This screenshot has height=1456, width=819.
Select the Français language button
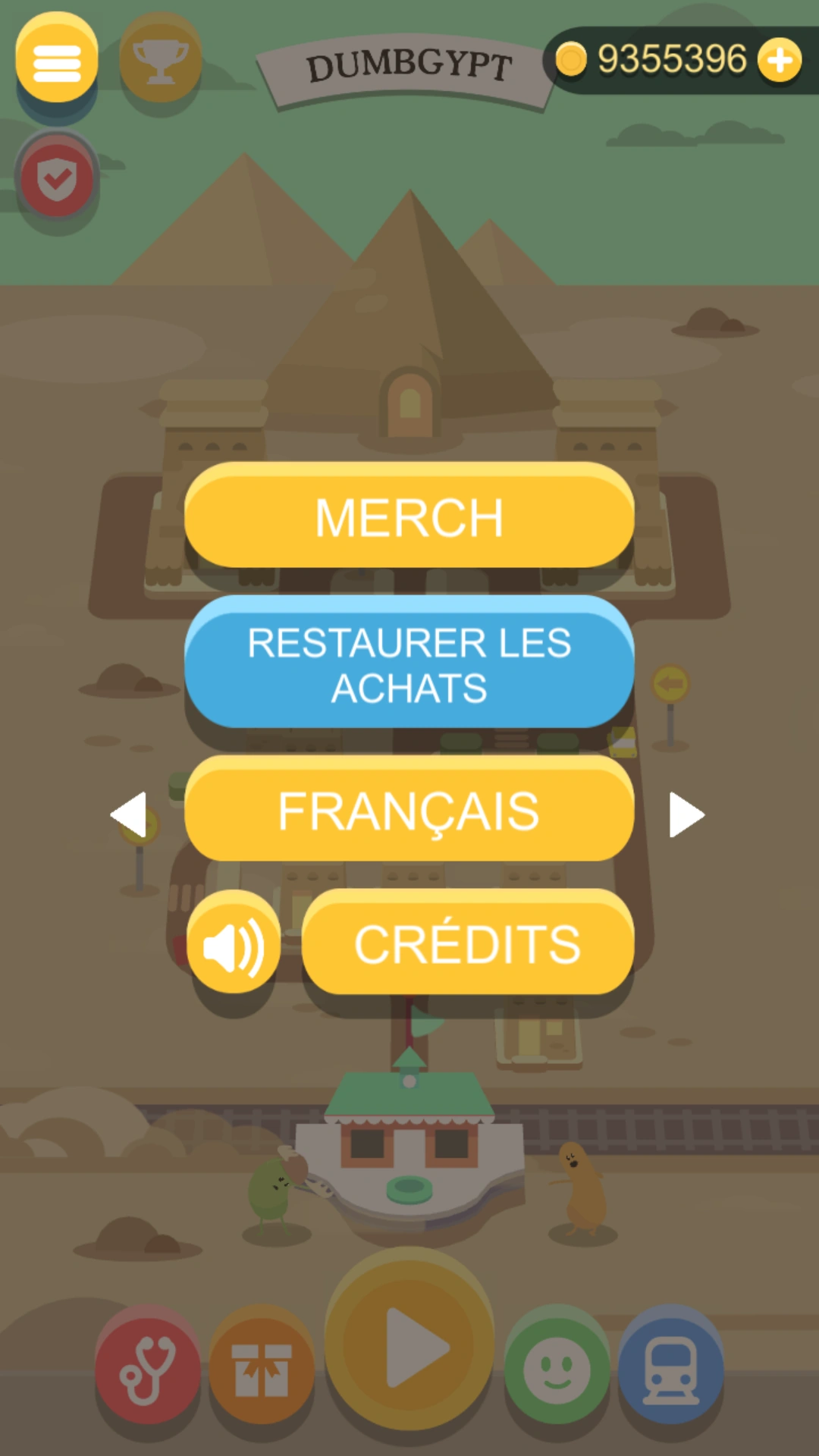click(x=409, y=810)
